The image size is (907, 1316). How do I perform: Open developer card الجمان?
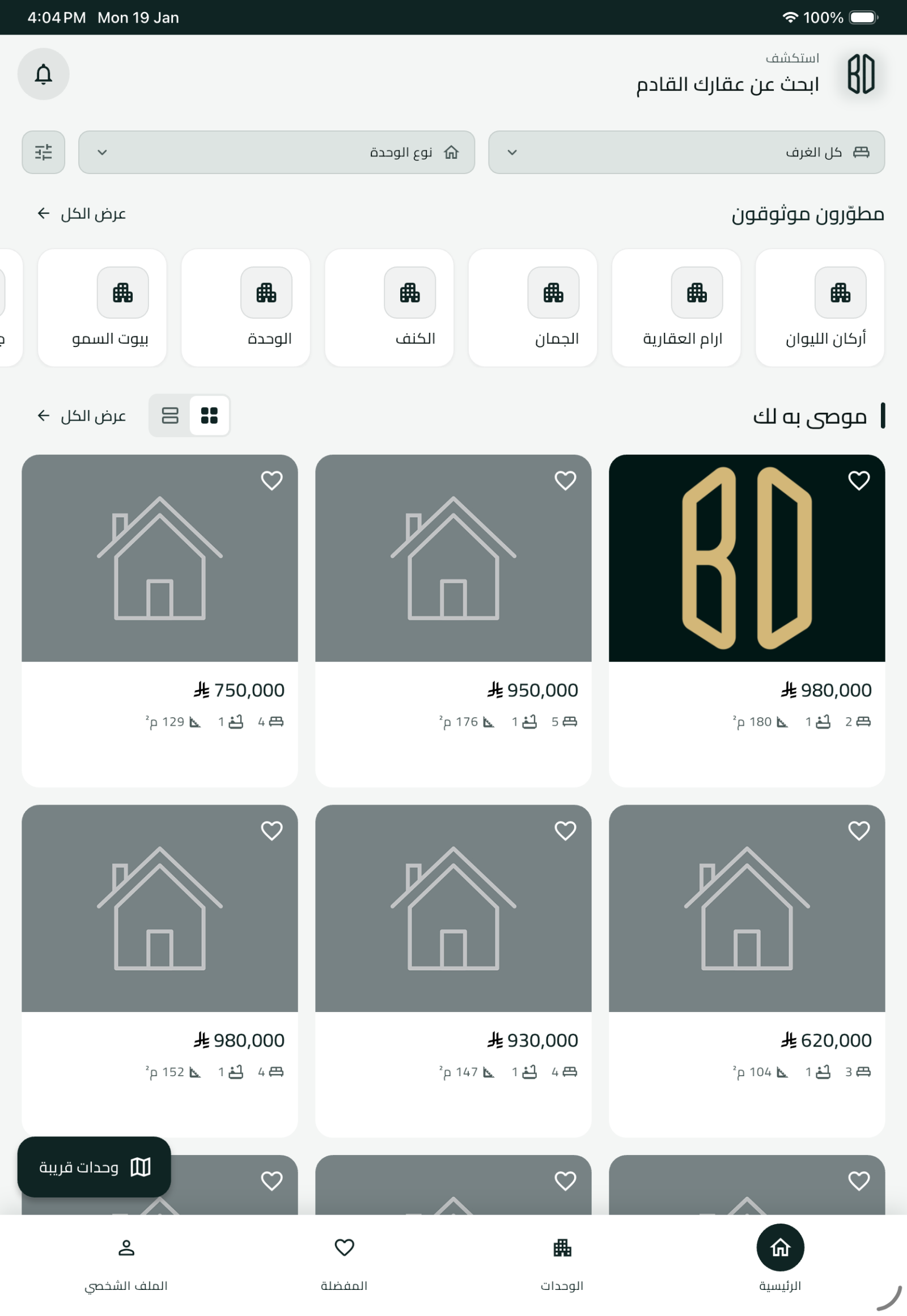point(532,308)
